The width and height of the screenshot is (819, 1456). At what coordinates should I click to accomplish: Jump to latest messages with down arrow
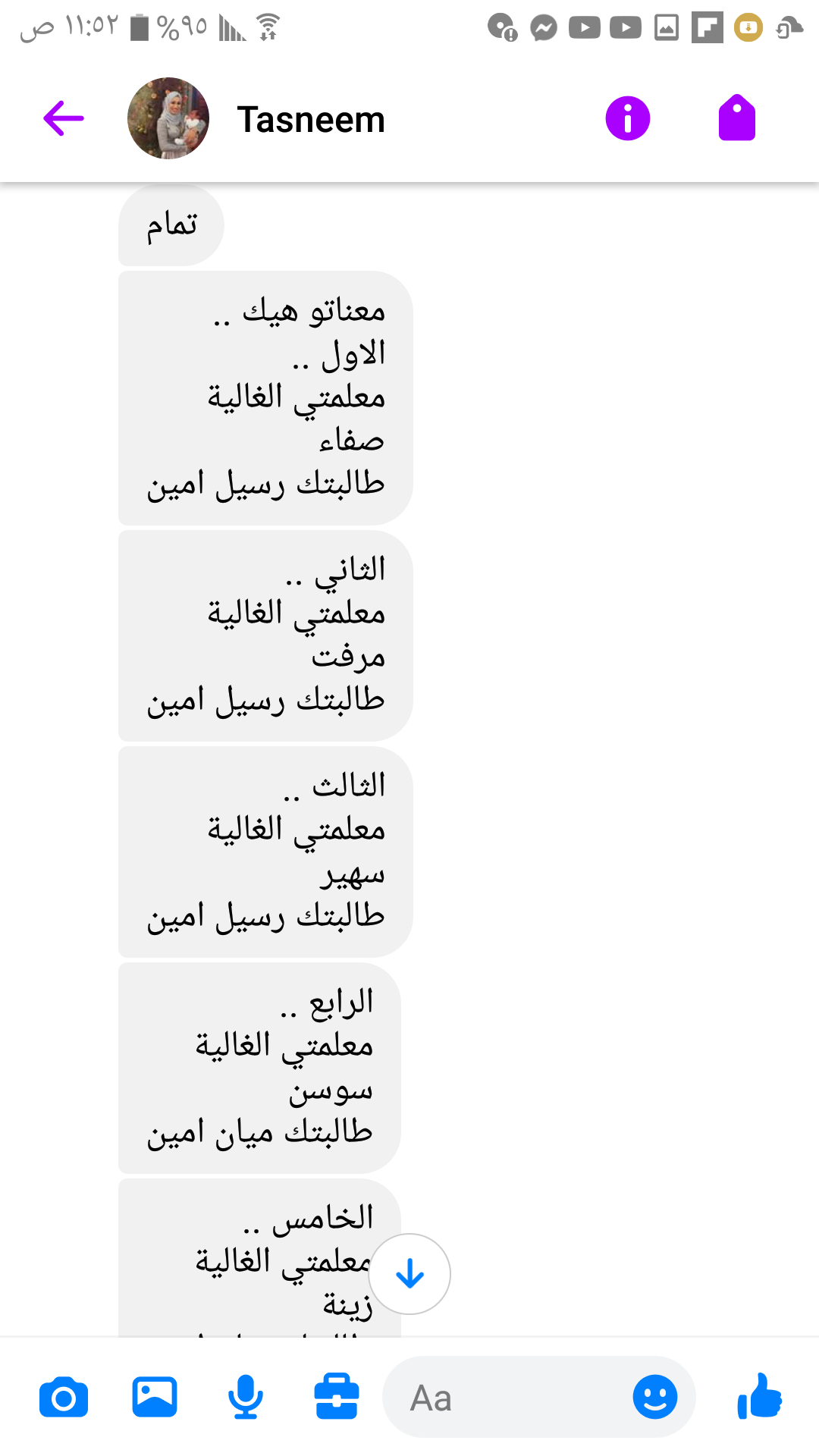(x=409, y=1274)
